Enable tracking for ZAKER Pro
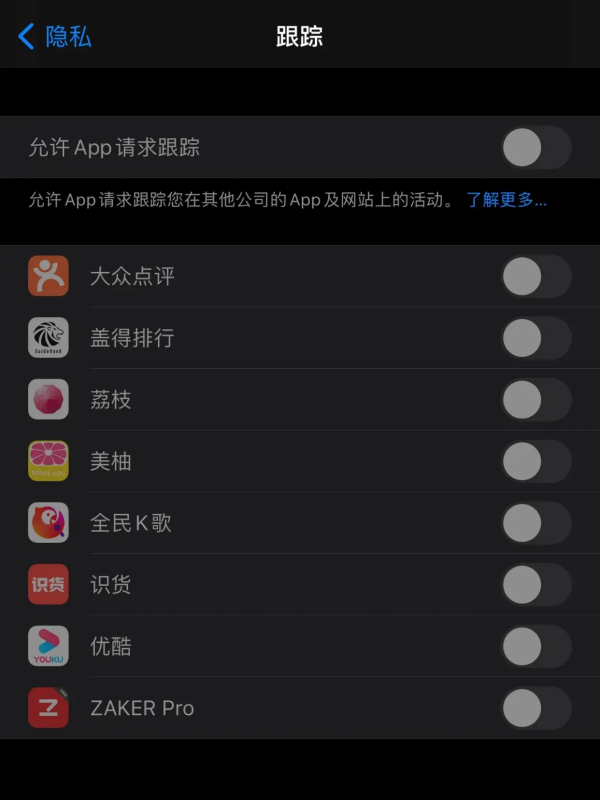The image size is (600, 800). (x=536, y=708)
